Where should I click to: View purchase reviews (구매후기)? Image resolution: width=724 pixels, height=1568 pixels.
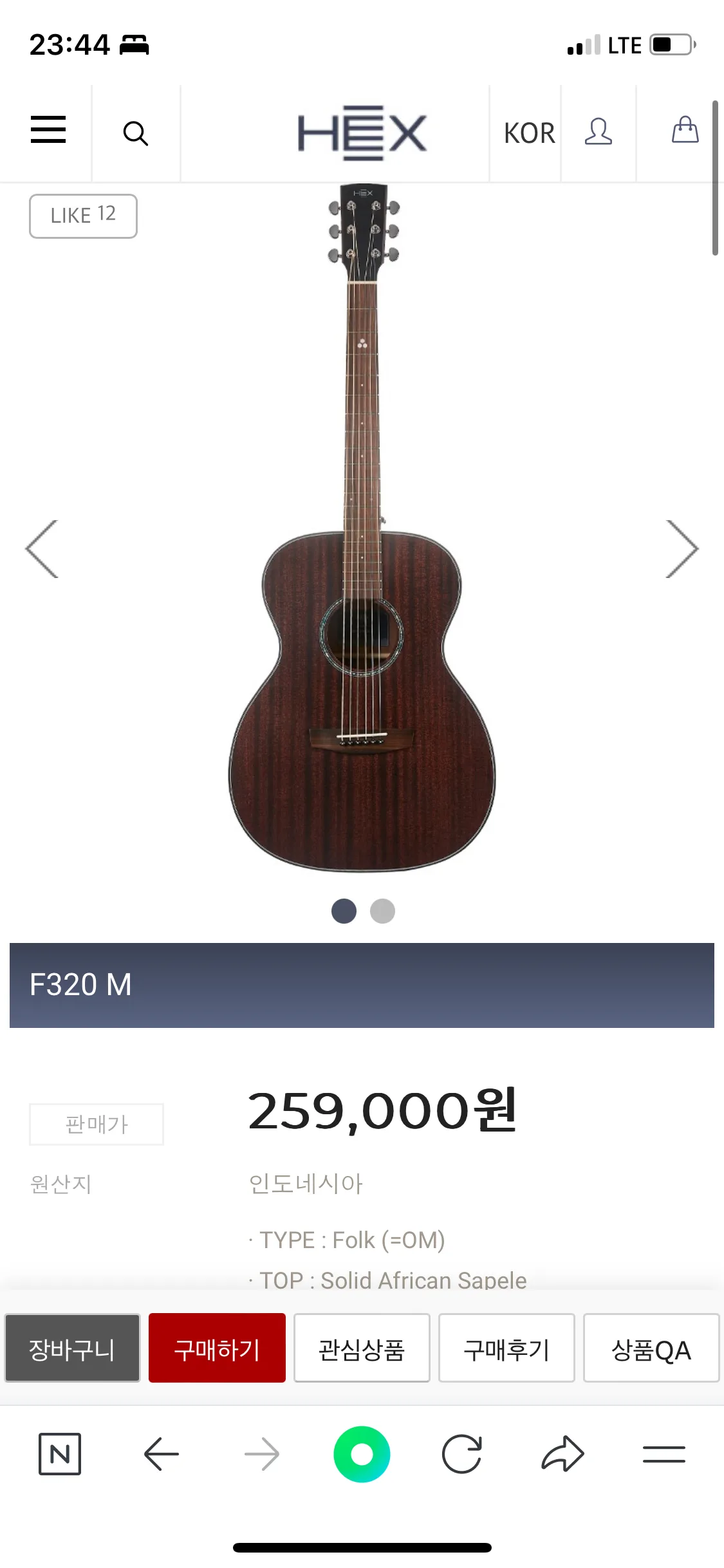point(506,1348)
